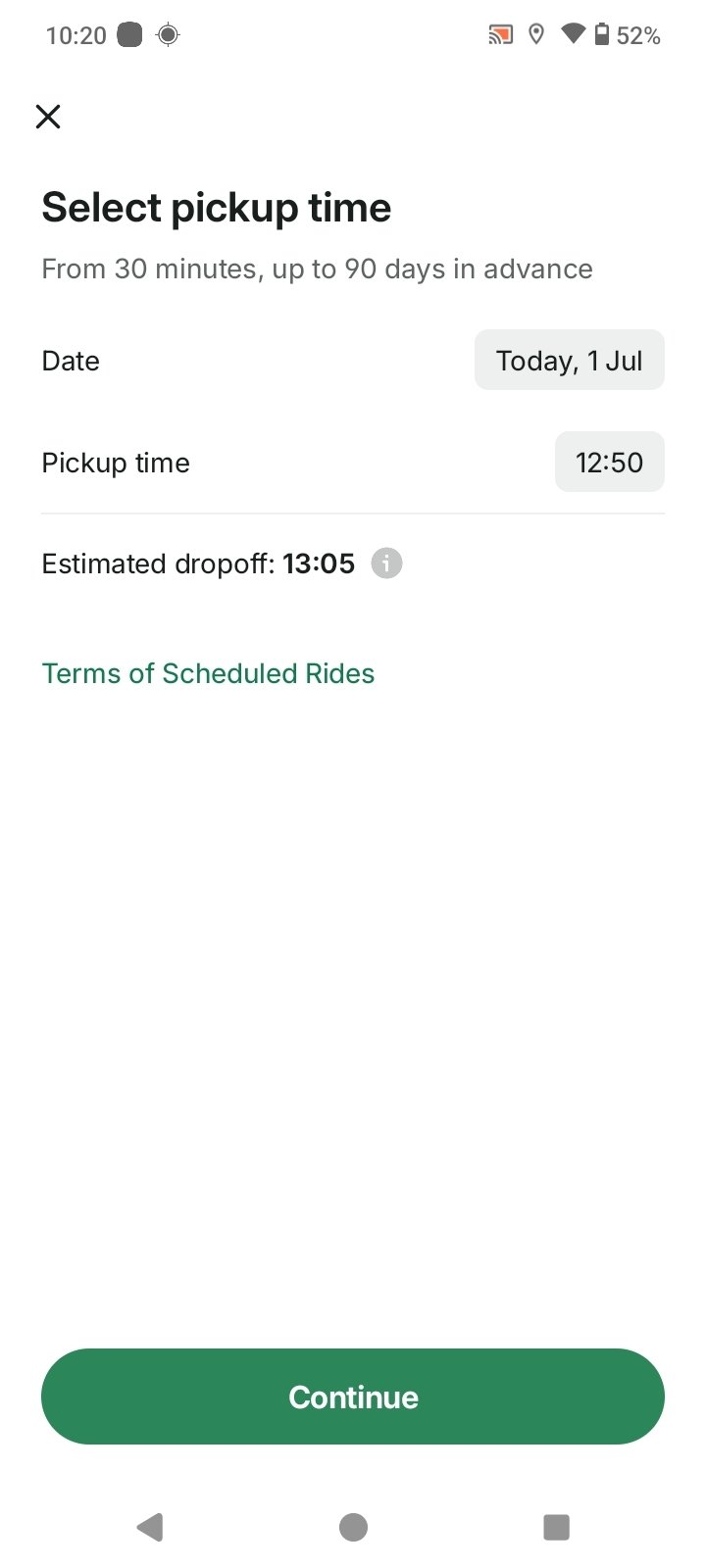Viewport: 706px width, 1568px height.
Task: Tap the Continue button
Action: click(353, 1396)
